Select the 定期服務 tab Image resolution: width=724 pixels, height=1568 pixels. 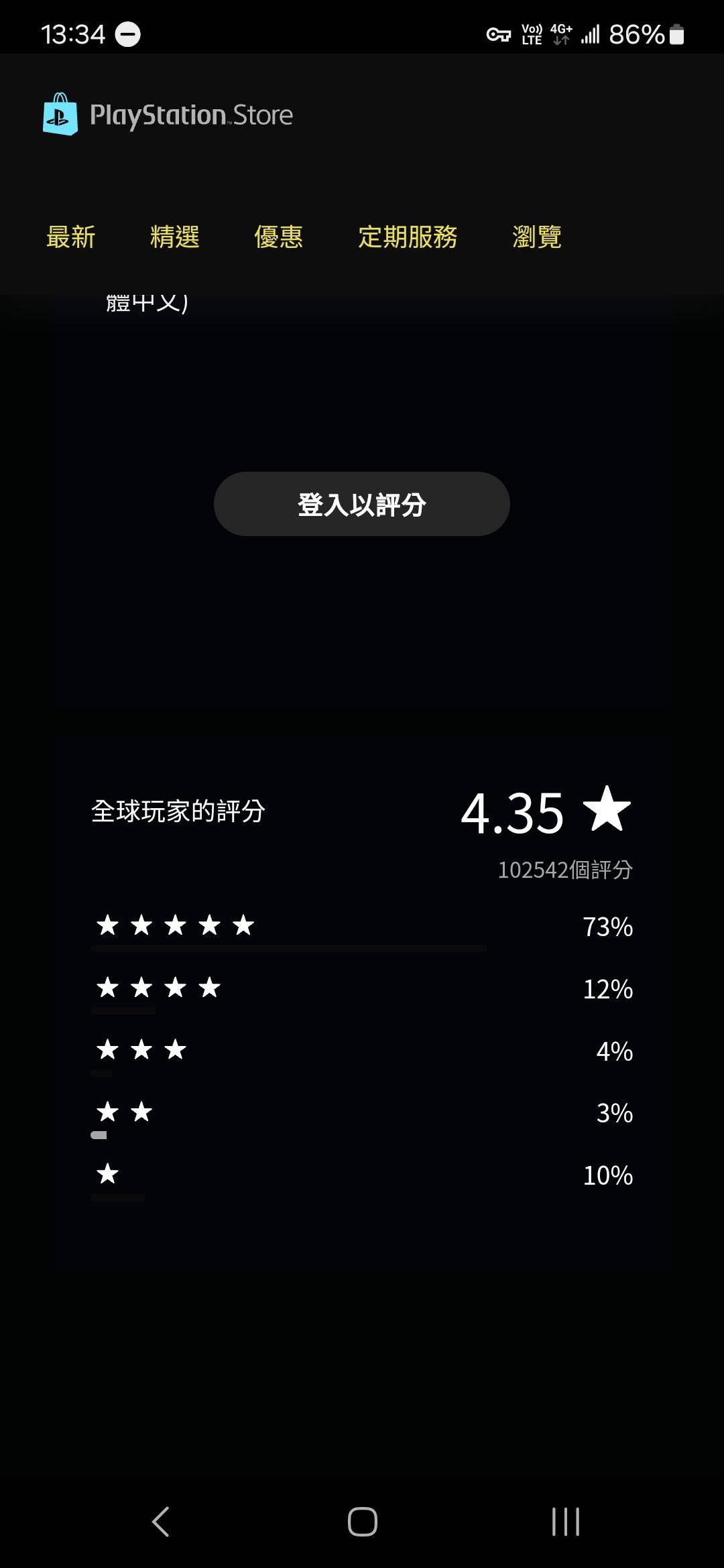tap(408, 237)
